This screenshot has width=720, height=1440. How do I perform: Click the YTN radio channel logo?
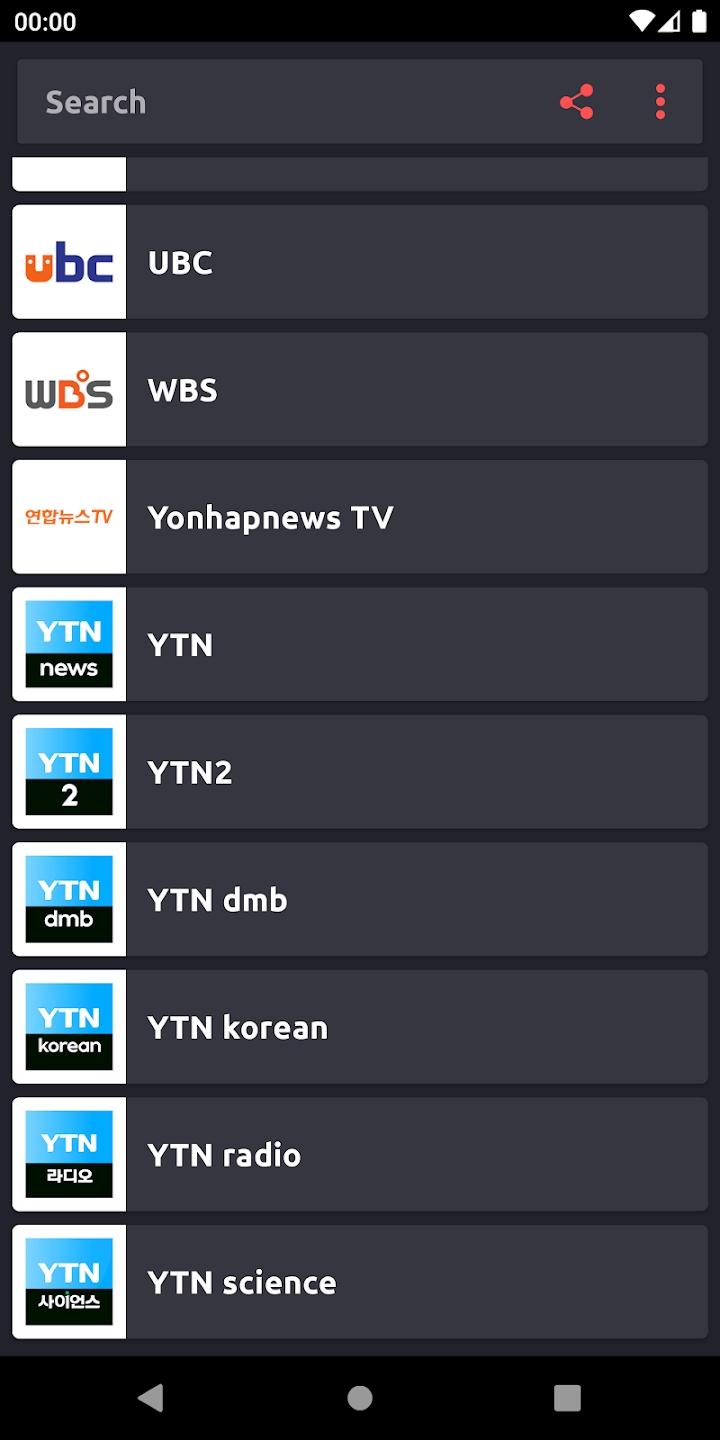pos(68,1154)
